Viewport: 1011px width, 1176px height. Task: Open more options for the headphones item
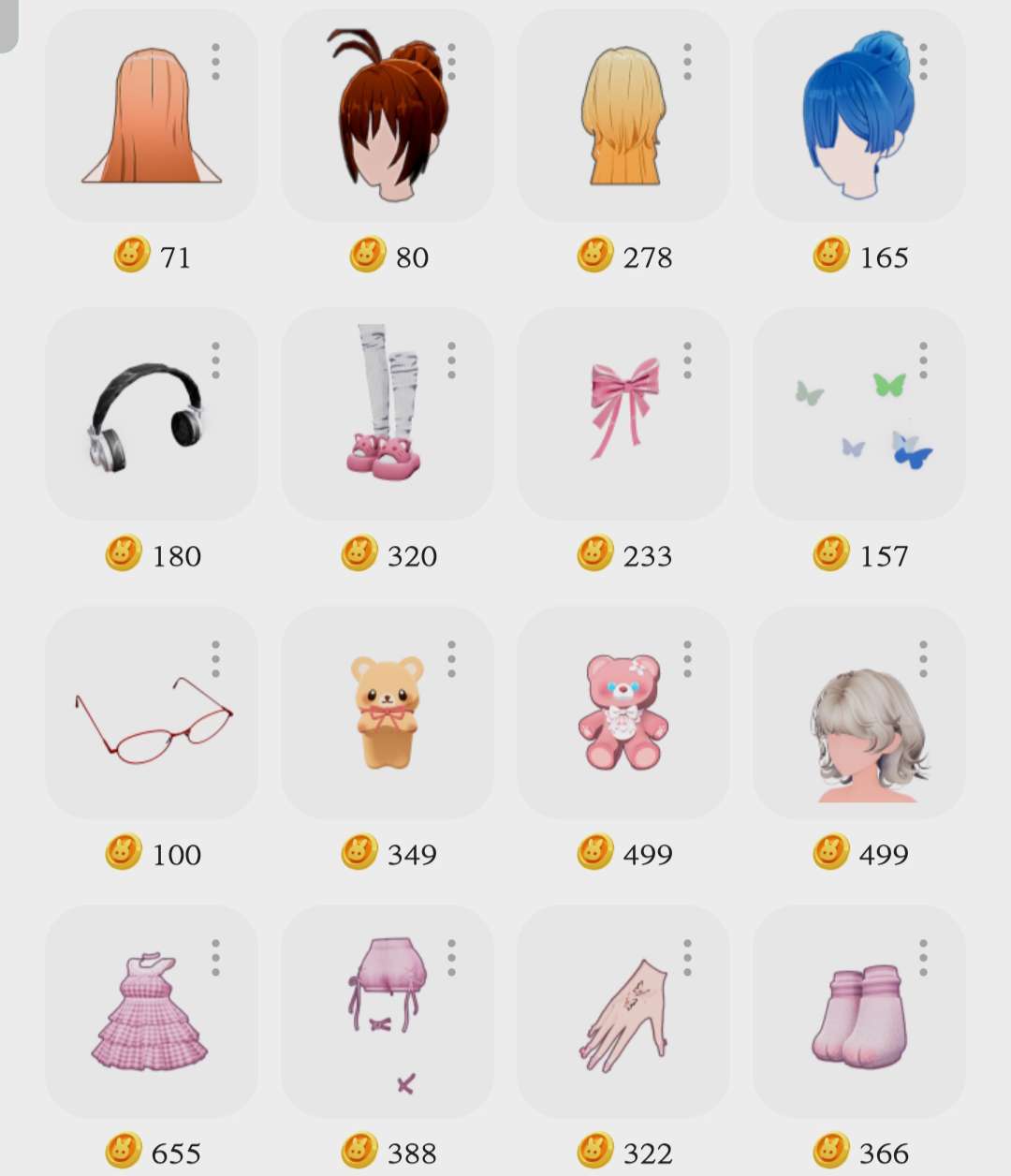[x=215, y=360]
